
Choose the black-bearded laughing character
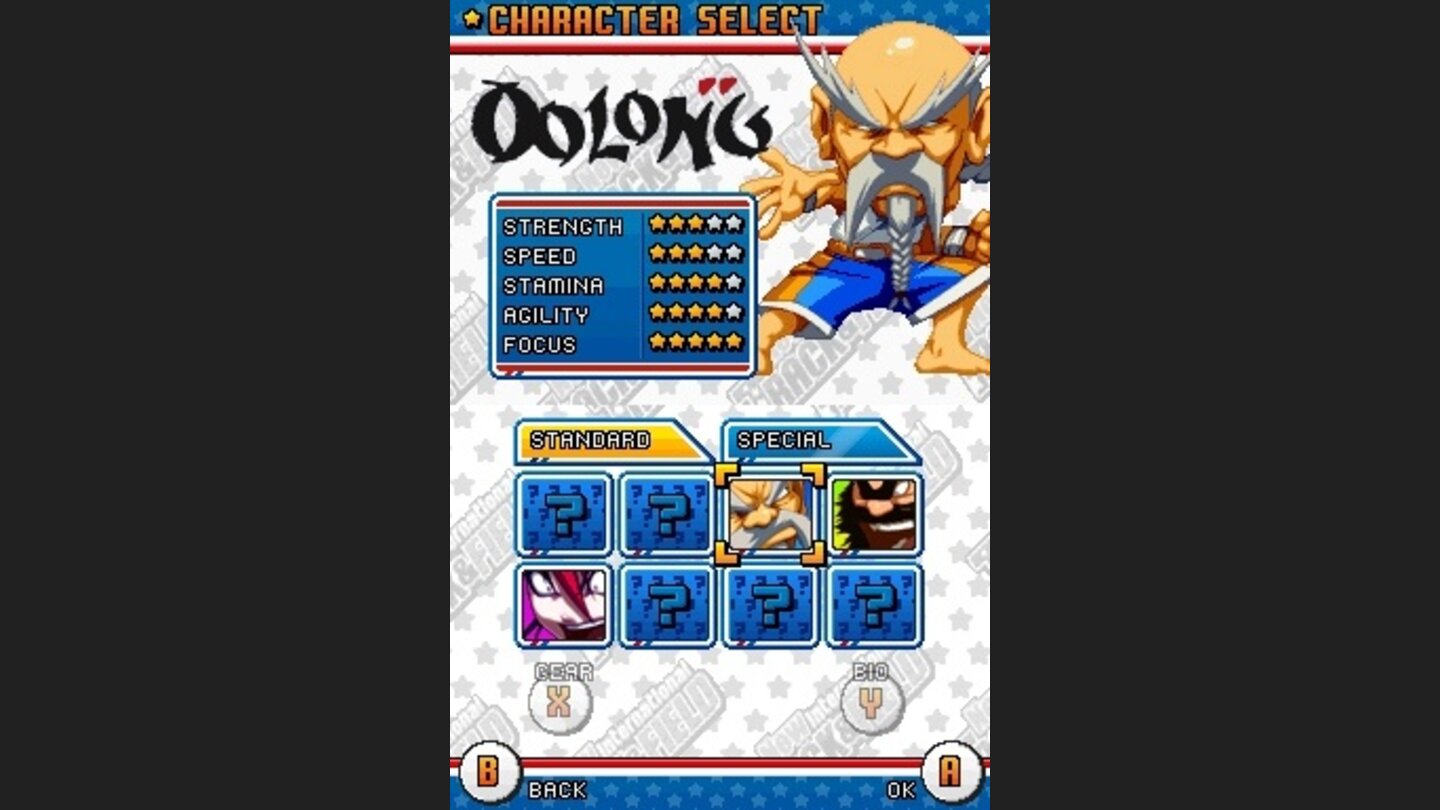pyautogui.click(x=874, y=514)
